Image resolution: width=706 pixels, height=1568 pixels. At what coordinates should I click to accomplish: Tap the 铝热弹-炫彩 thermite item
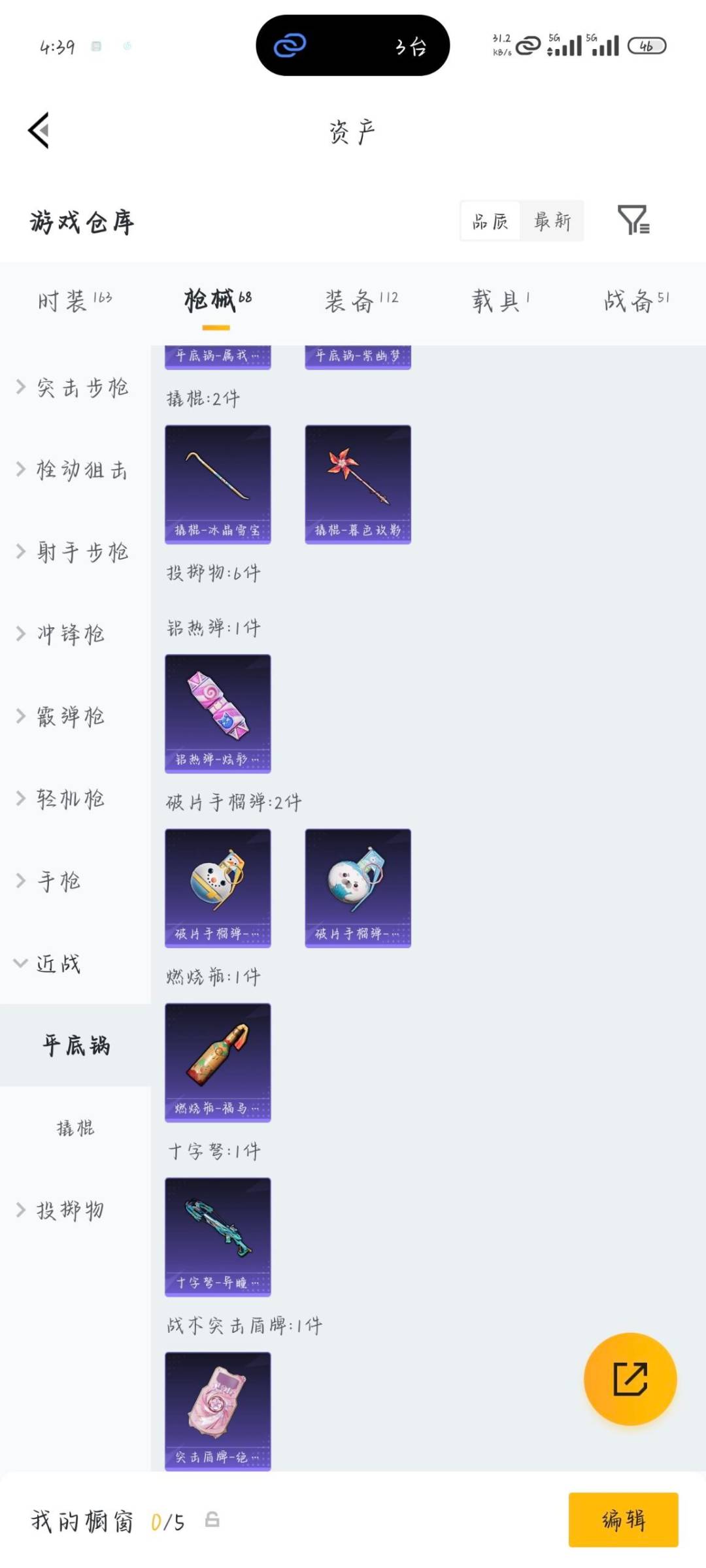(x=218, y=712)
